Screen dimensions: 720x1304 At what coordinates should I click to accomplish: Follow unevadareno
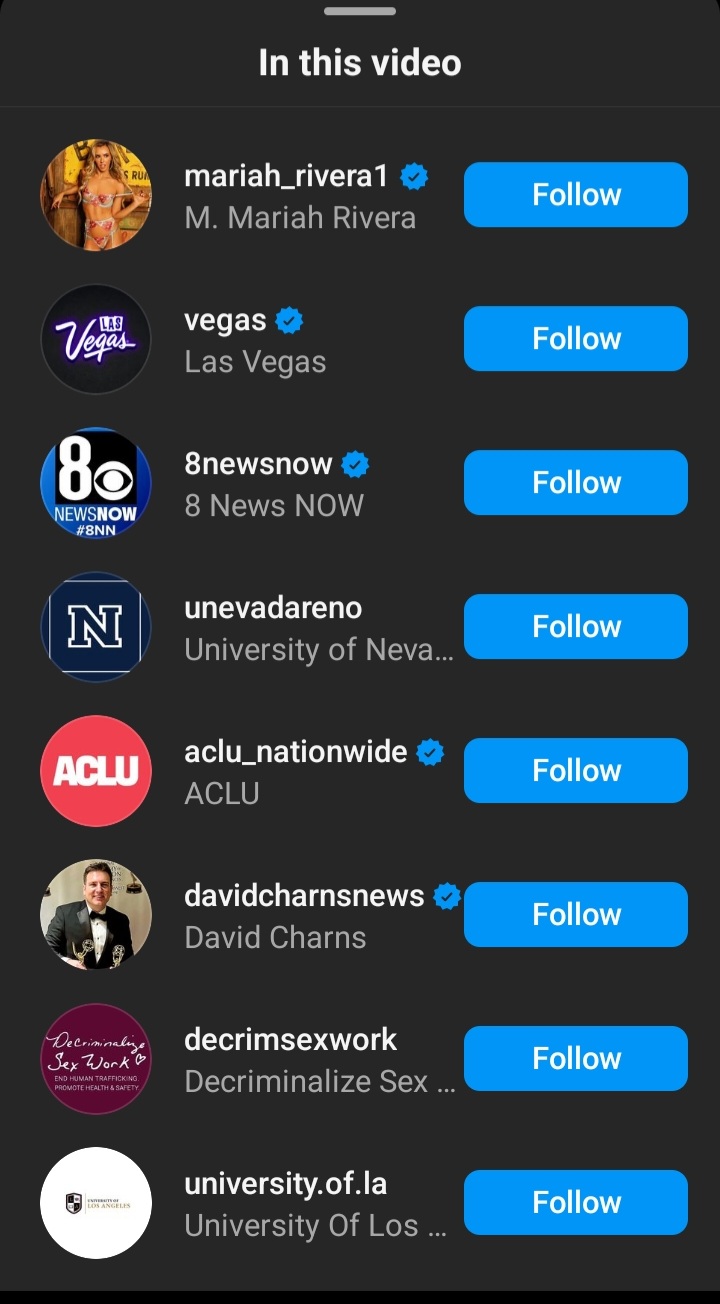[x=576, y=627]
